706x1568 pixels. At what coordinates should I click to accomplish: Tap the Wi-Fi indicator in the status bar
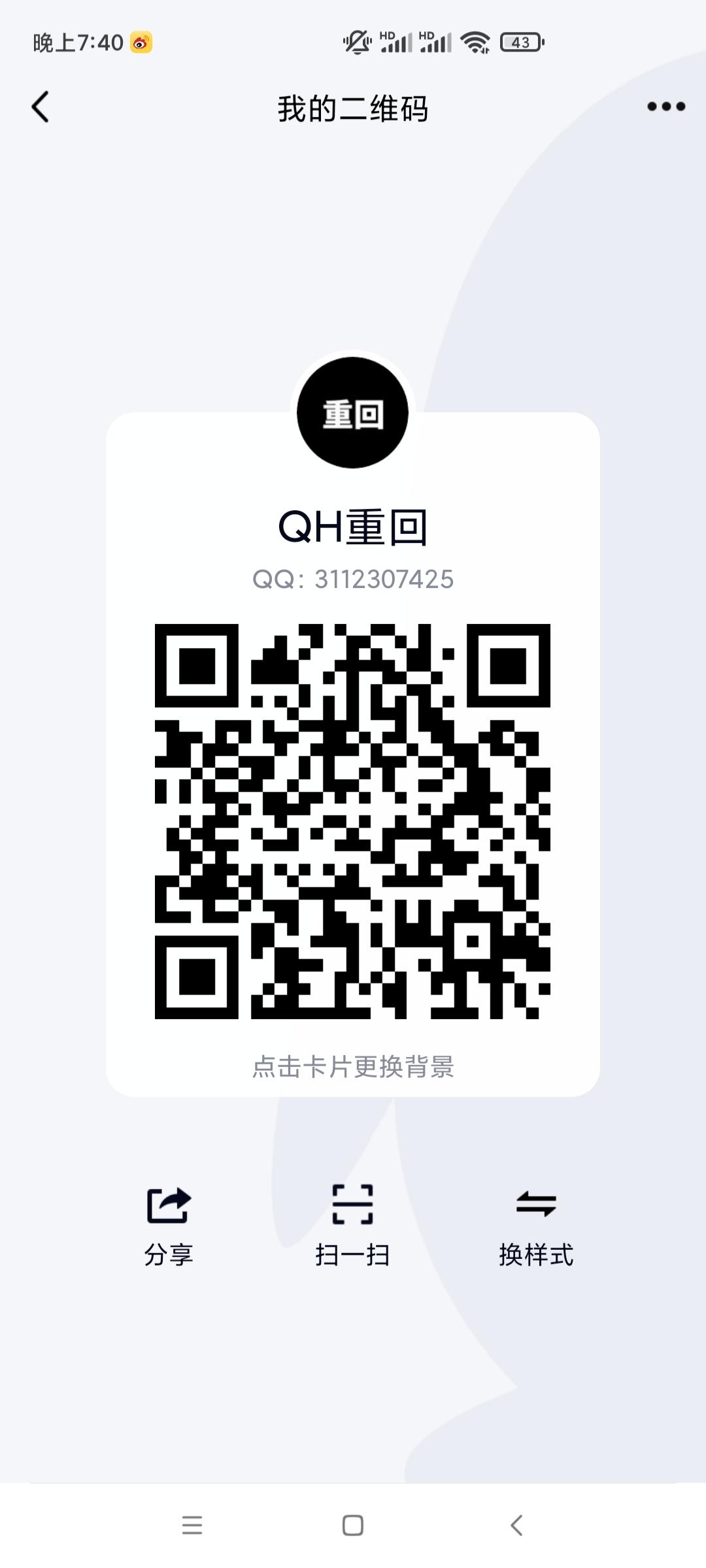pos(475,41)
